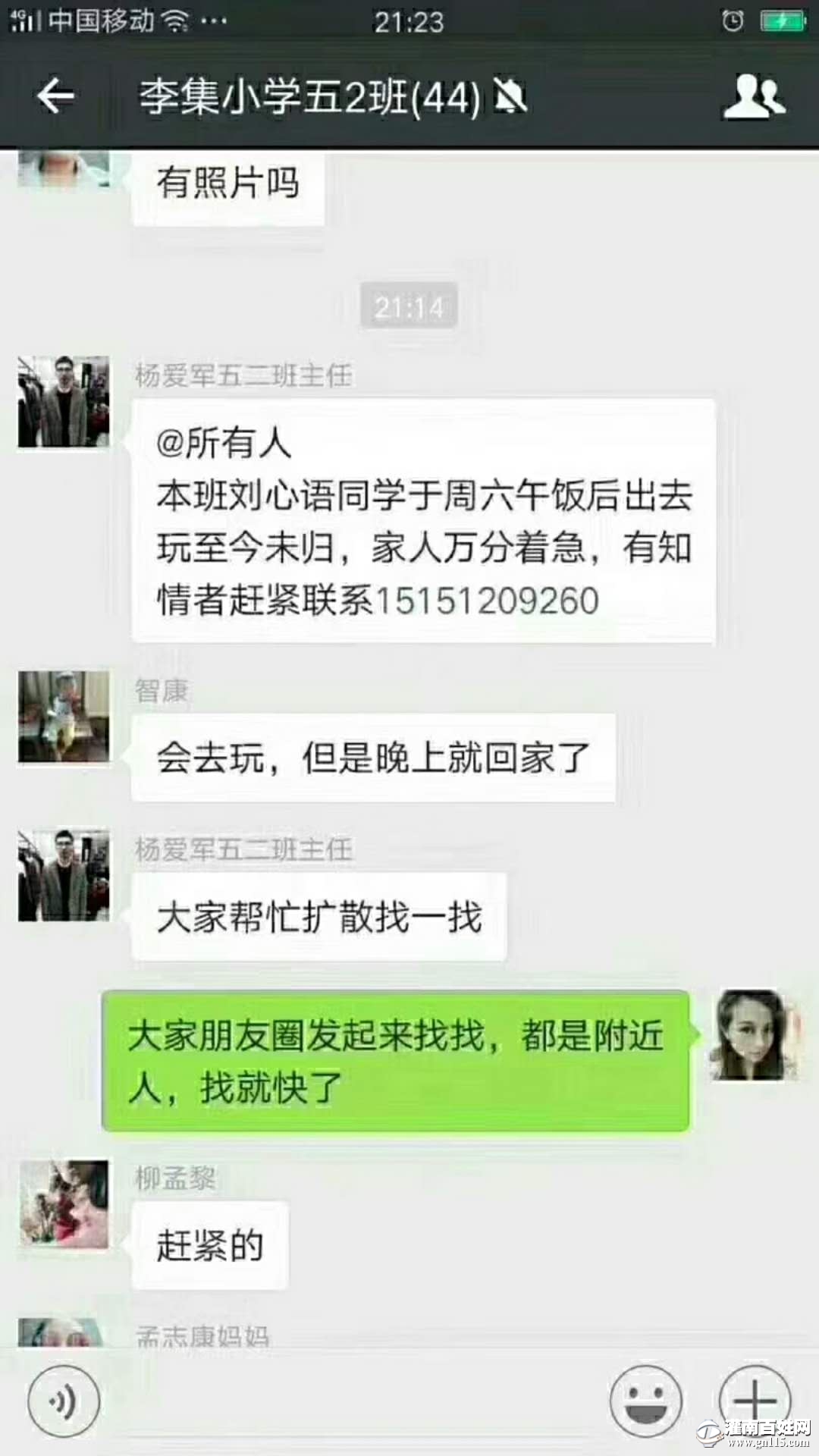819x1456 pixels.
Task: Open group members info icon
Action: pos(754,96)
